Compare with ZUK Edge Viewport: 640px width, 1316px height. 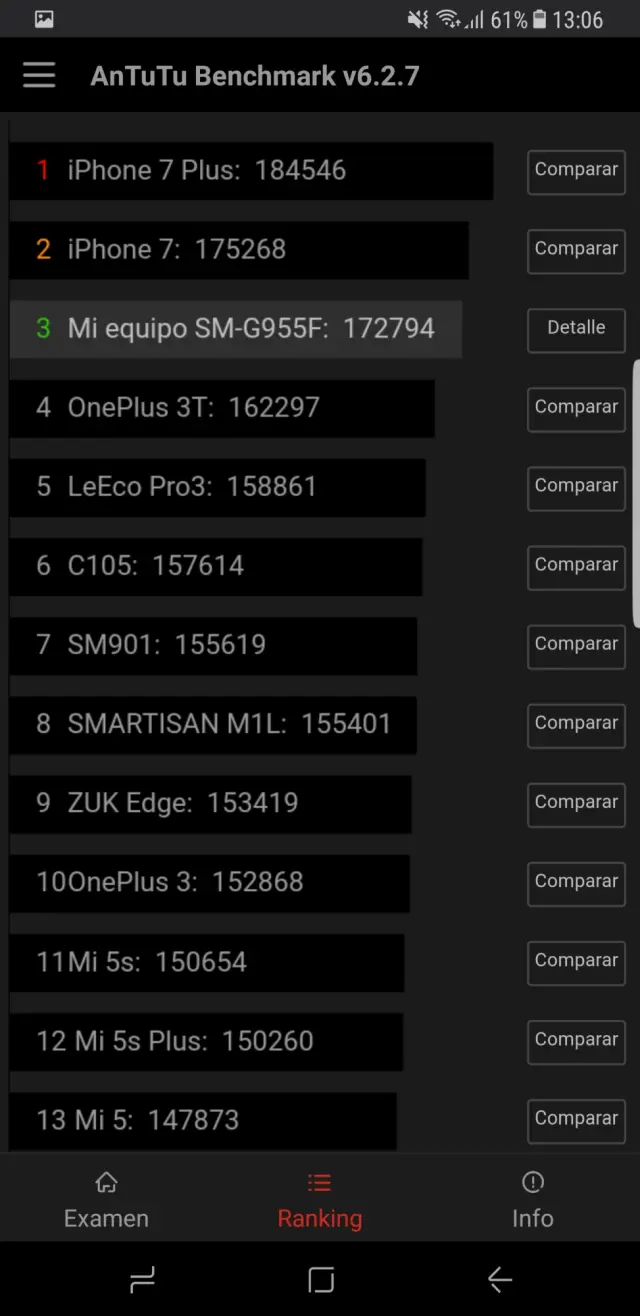(576, 803)
